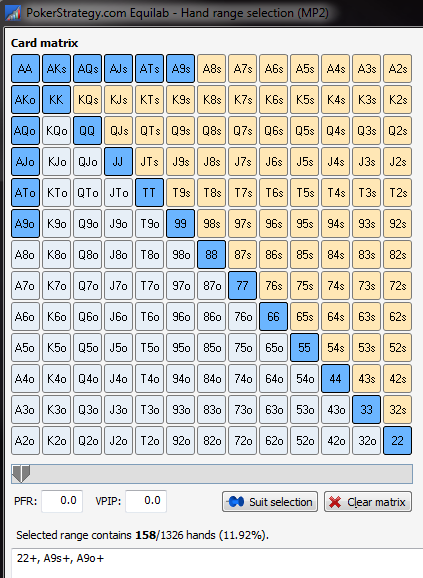Click the Clear matrix button

coord(368,502)
